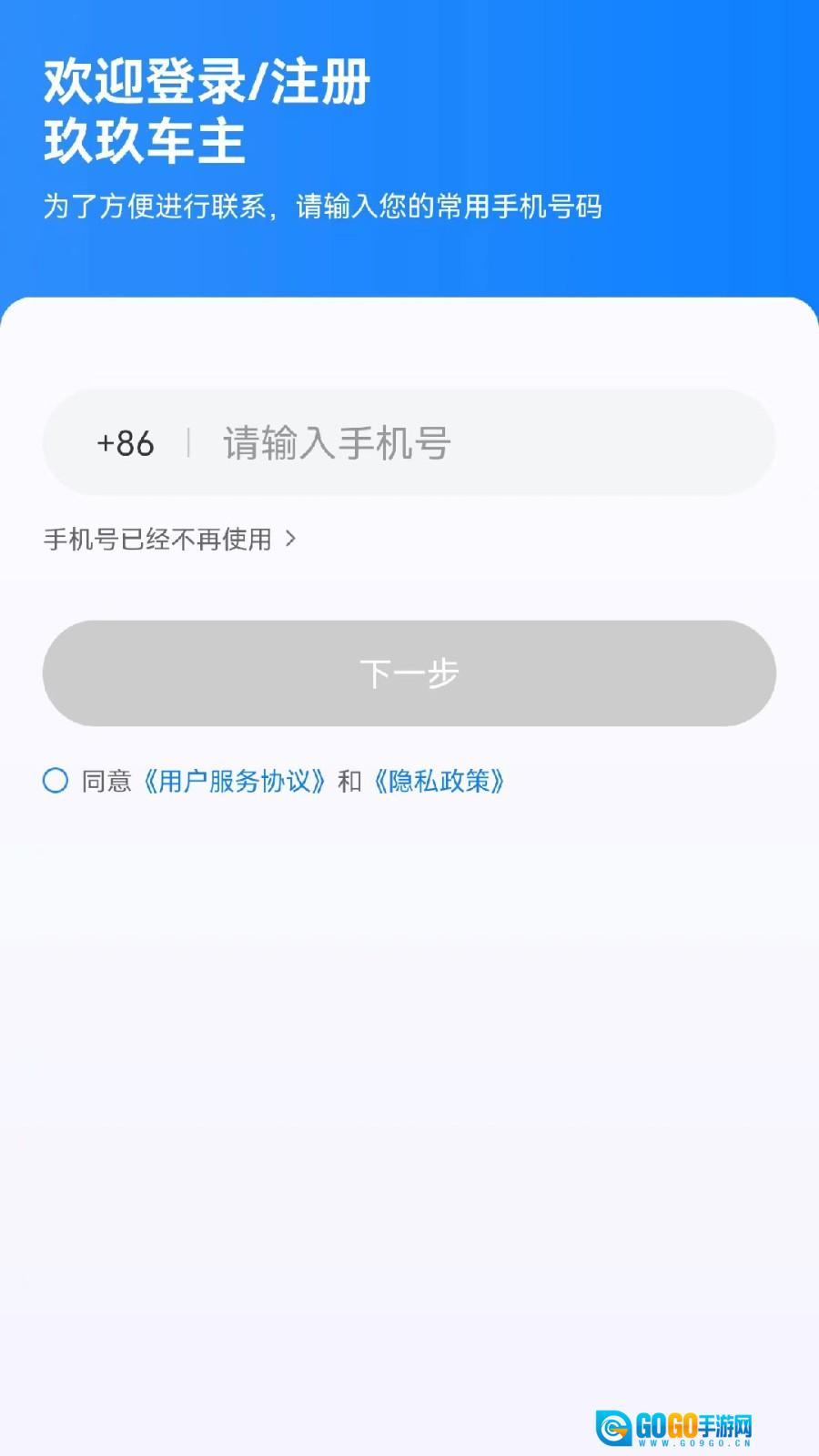Click inside the phone number entry box
This screenshot has width=819, height=1456.
pos(409,442)
